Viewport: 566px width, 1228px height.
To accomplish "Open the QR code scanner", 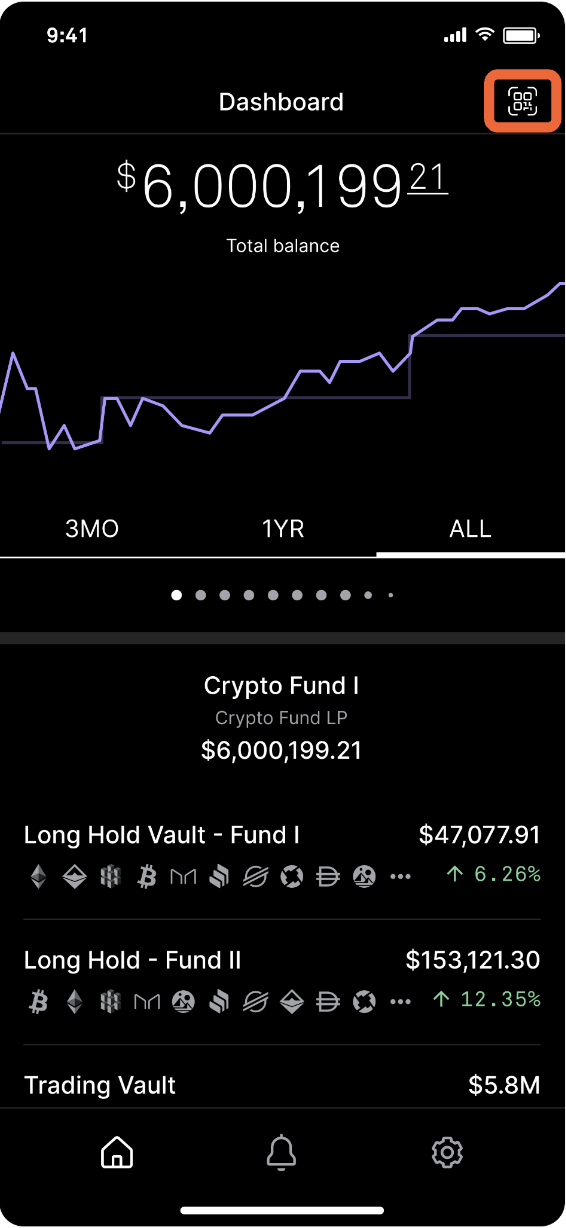I will pyautogui.click(x=522, y=101).
